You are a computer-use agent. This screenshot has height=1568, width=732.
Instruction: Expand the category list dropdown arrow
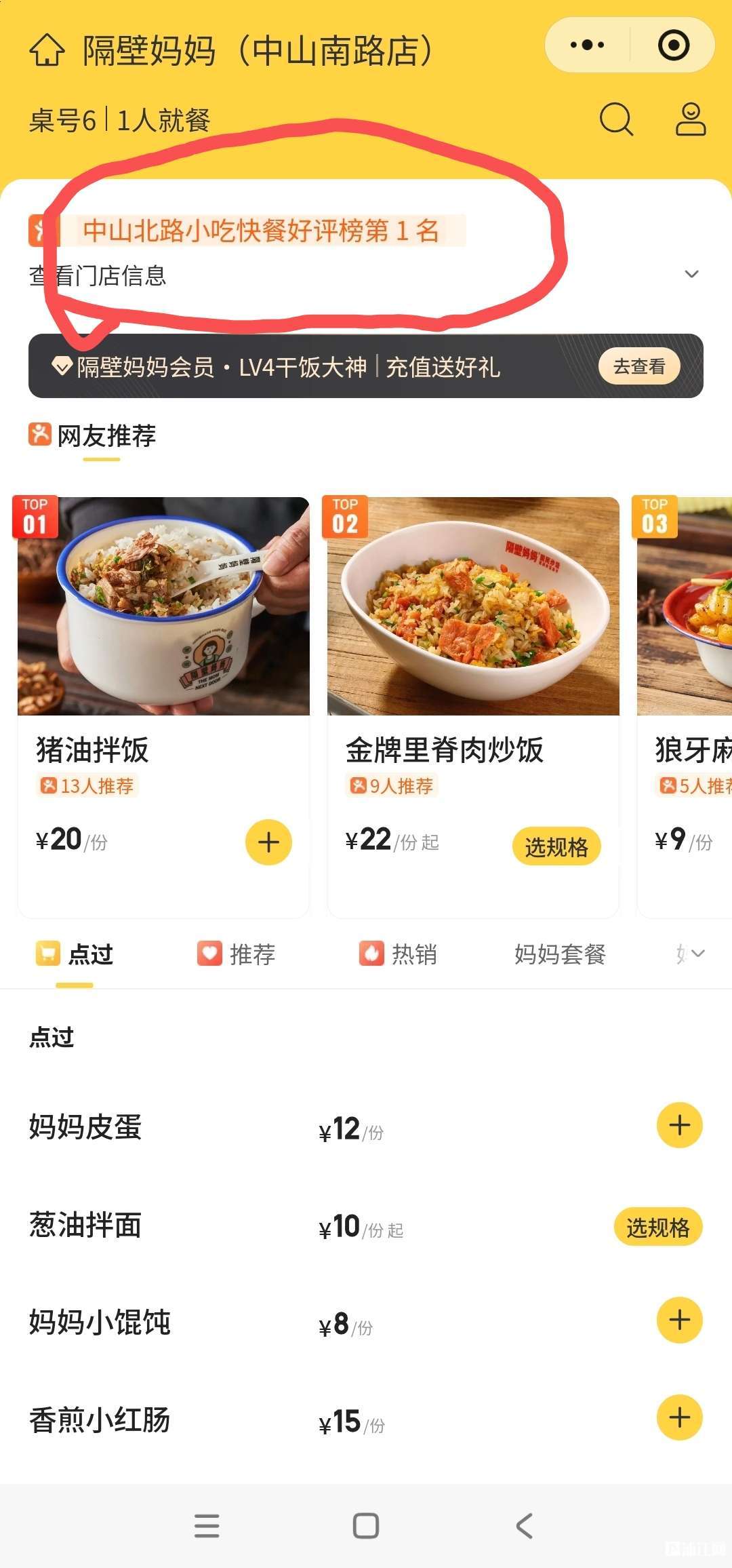click(x=697, y=953)
